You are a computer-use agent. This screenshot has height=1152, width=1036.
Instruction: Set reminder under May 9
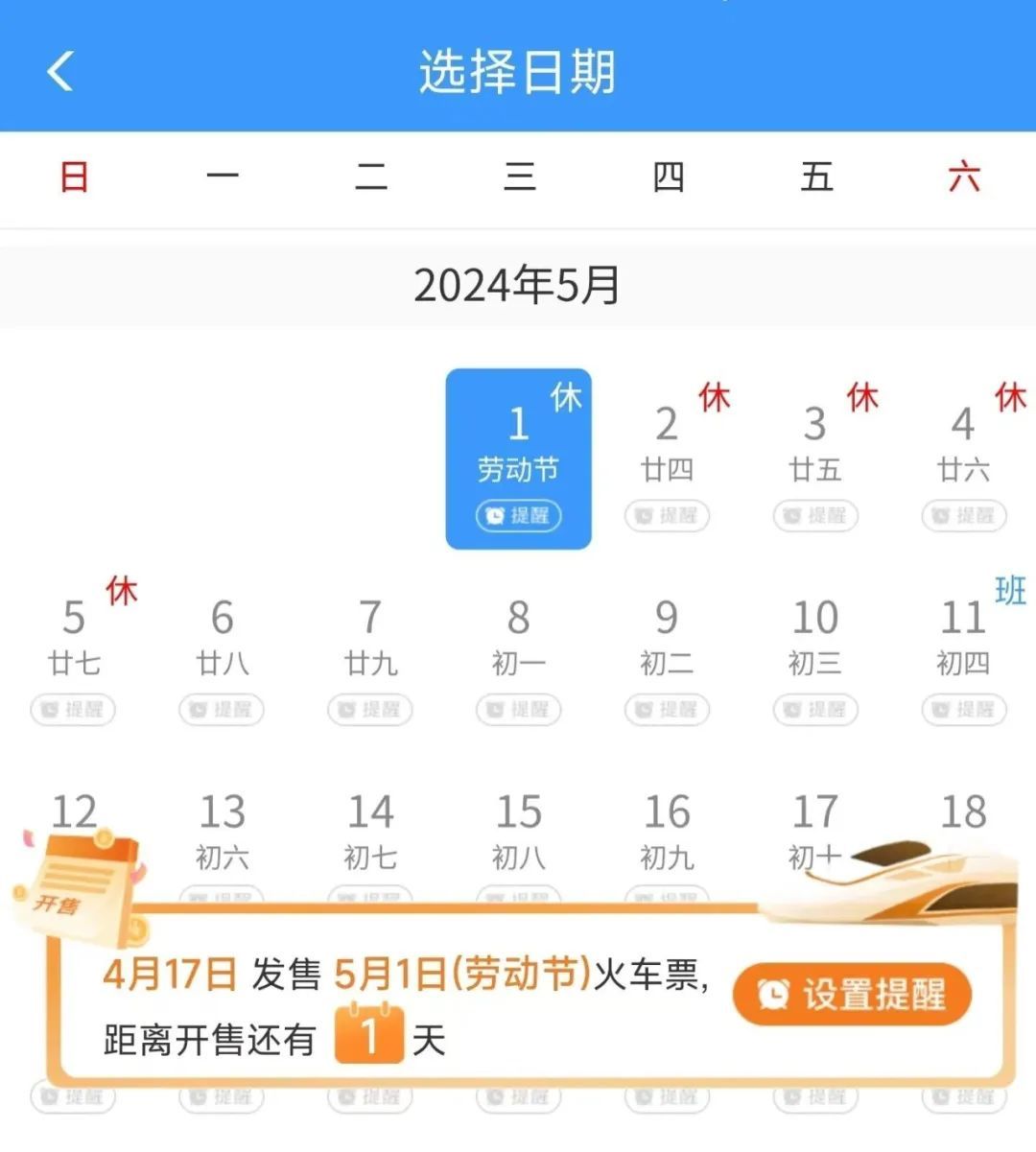click(667, 710)
